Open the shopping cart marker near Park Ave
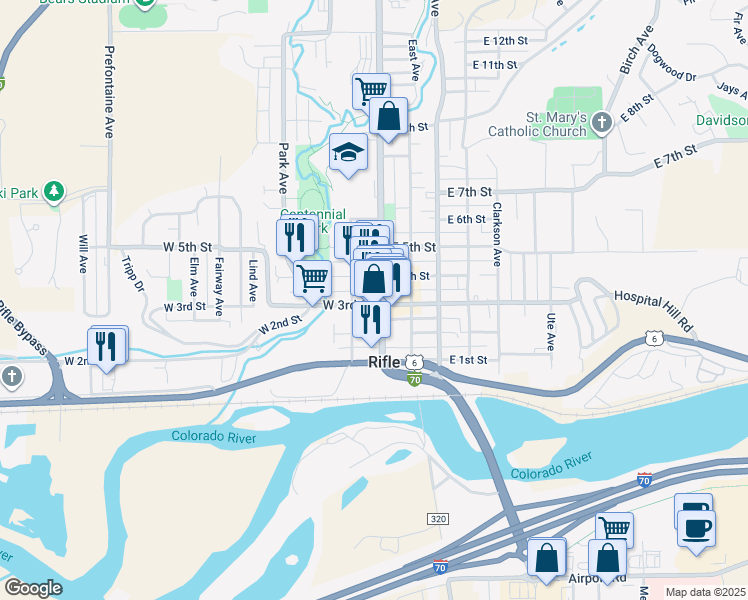748x600 pixels. (x=313, y=279)
